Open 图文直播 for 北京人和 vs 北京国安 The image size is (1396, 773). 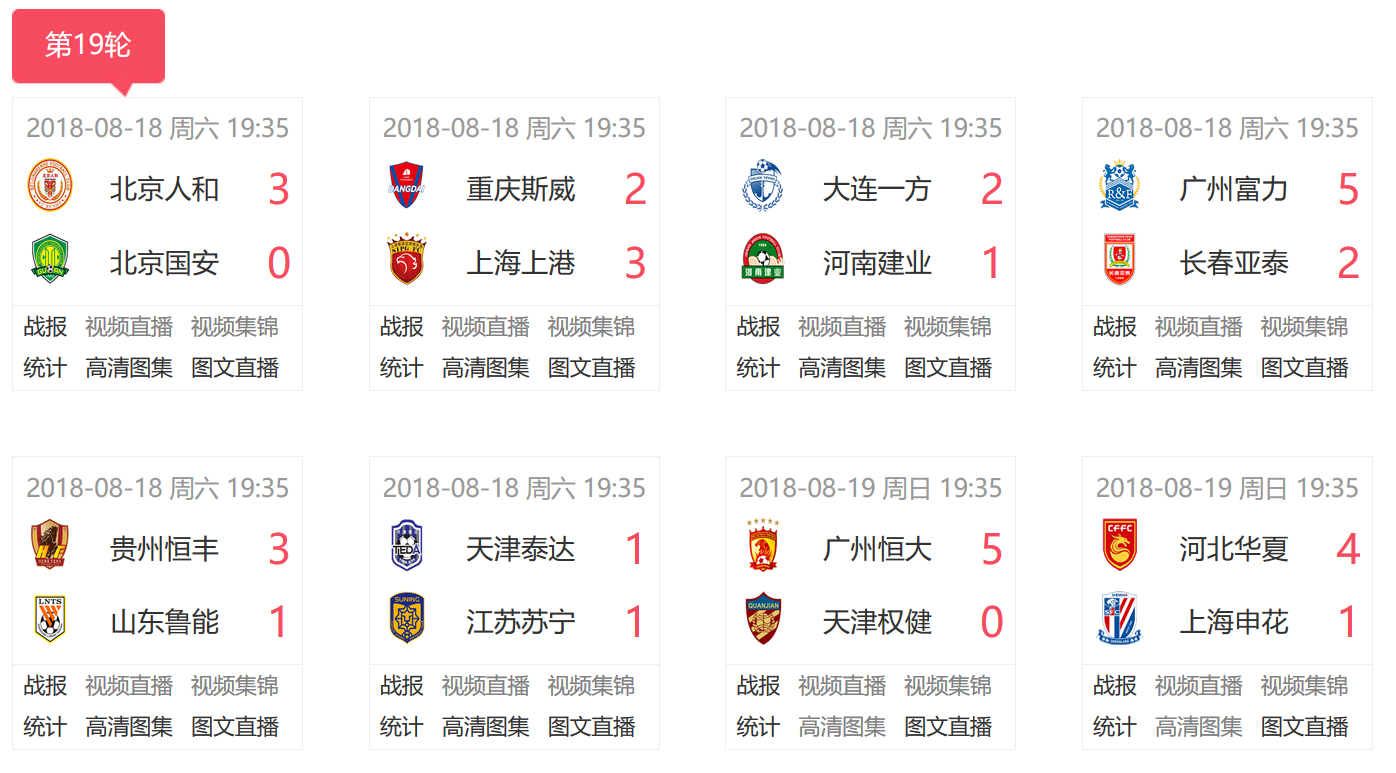(x=235, y=368)
